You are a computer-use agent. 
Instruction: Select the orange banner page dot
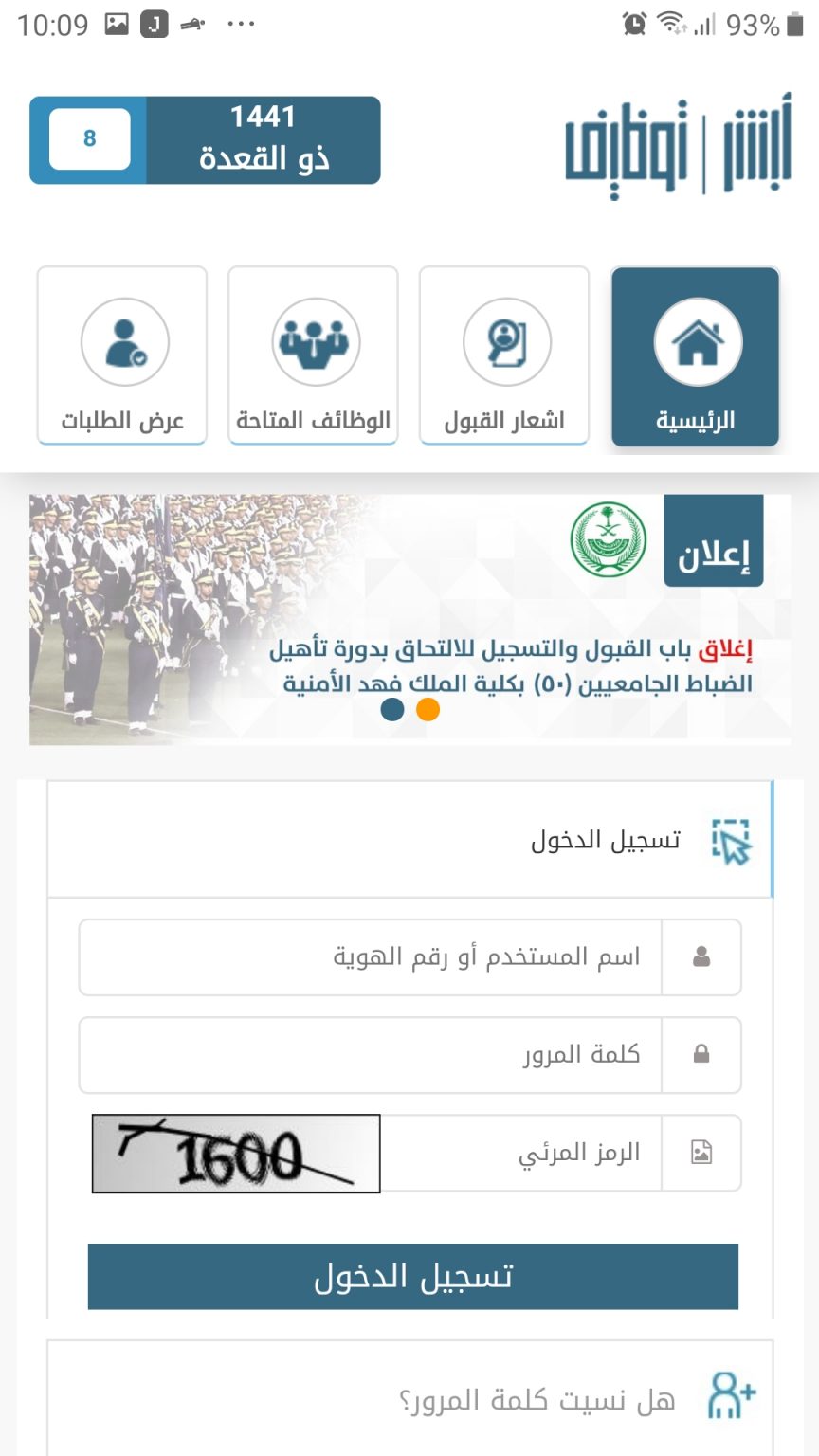tap(428, 709)
